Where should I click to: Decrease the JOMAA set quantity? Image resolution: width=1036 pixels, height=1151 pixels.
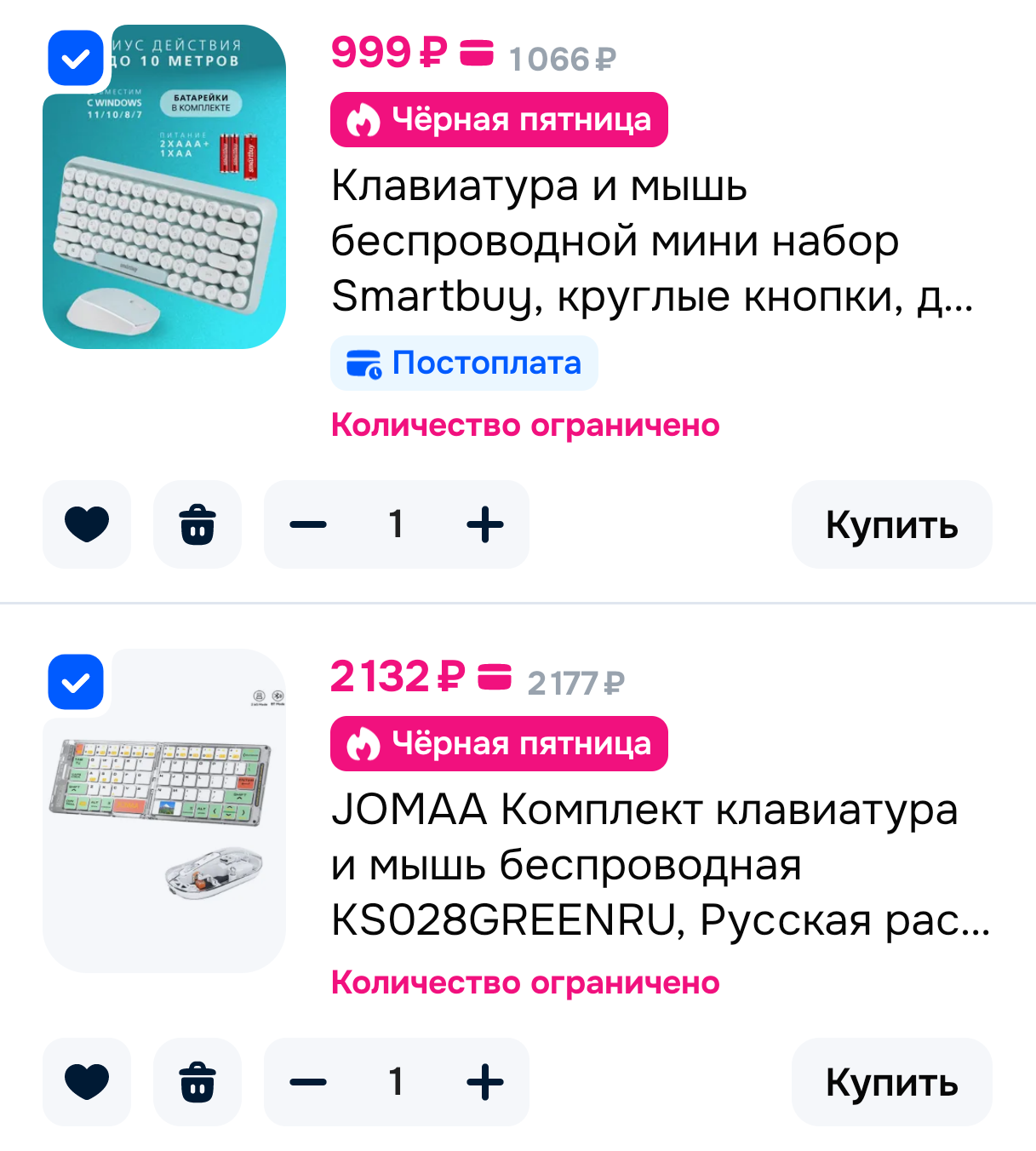point(308,1082)
